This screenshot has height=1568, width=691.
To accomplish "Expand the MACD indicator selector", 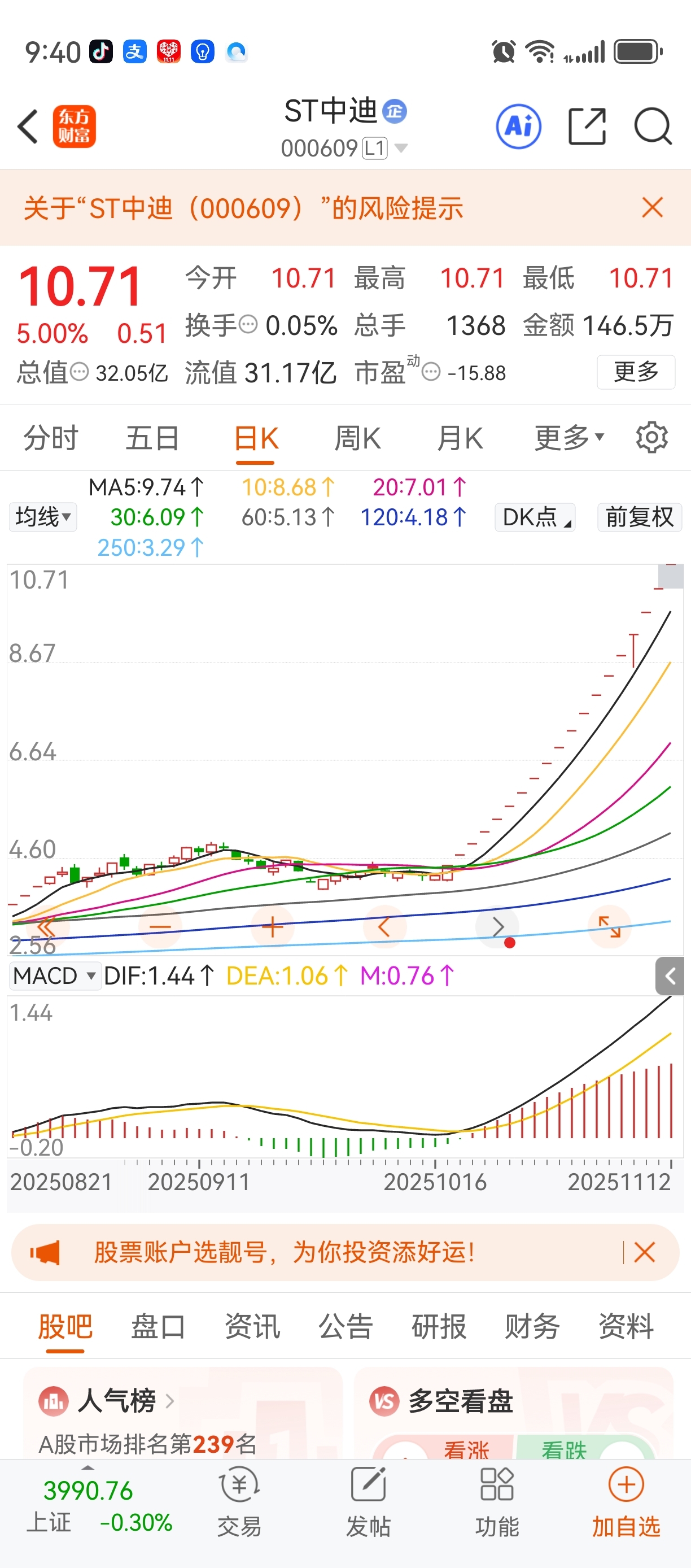I will click(x=55, y=975).
